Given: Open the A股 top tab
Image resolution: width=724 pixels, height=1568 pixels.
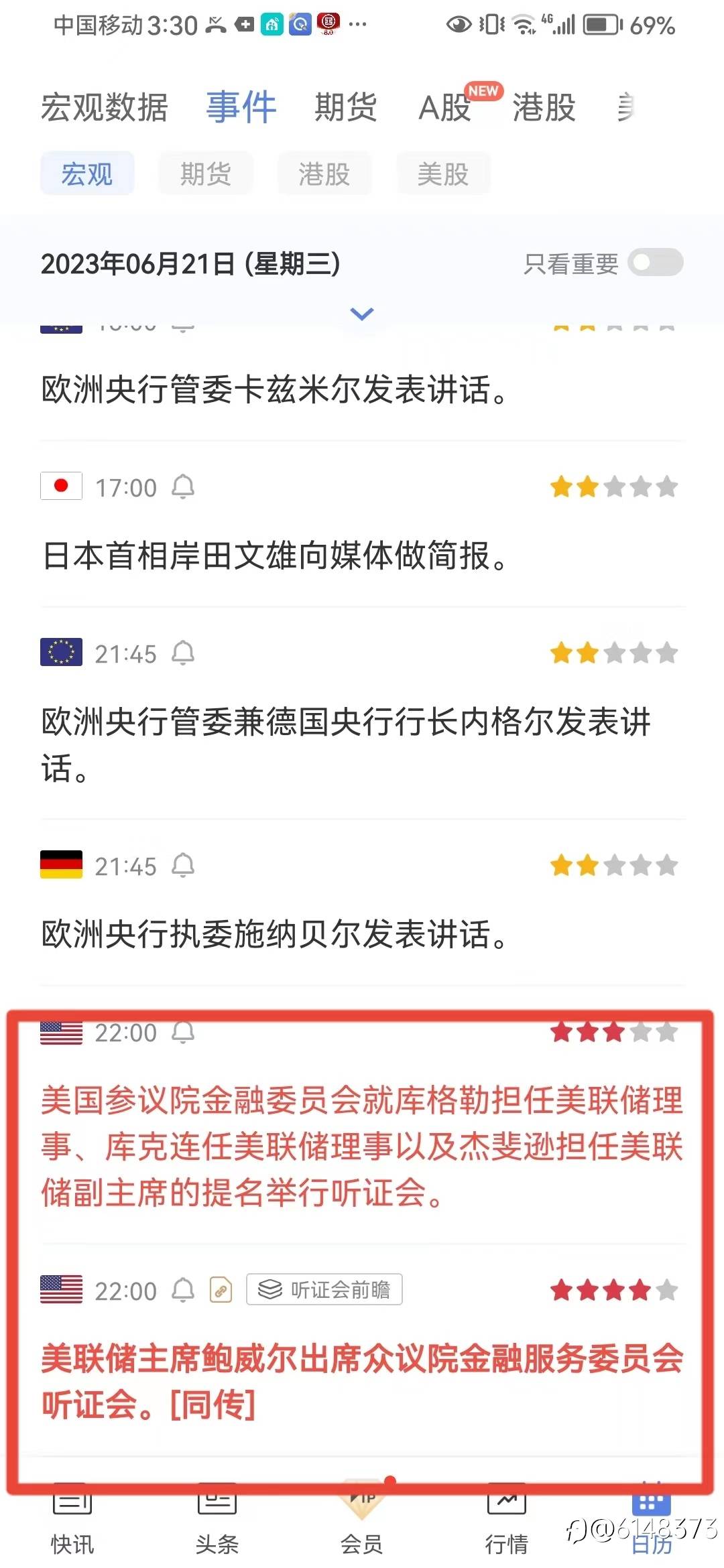Looking at the screenshot, I should [445, 108].
